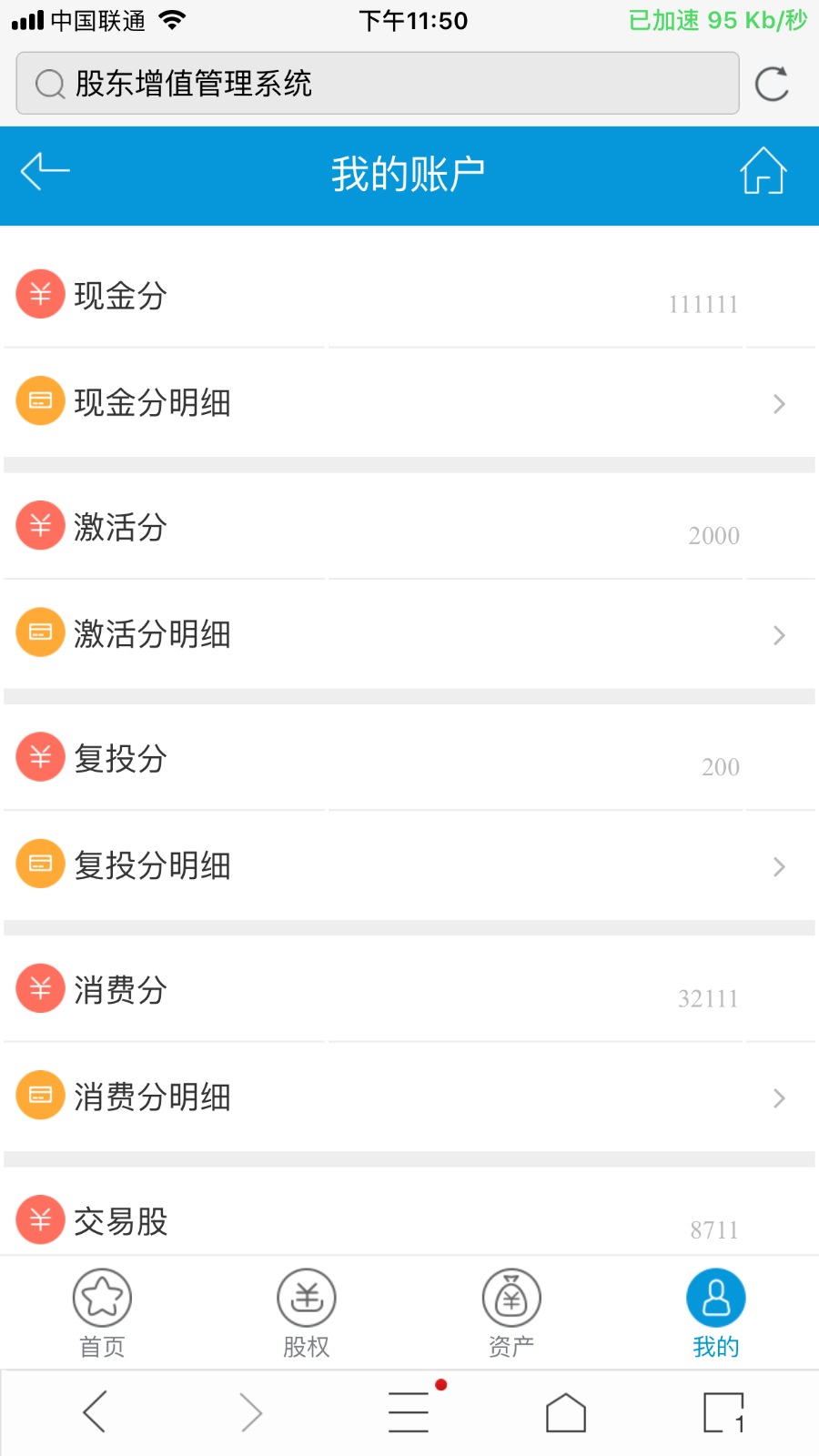
Task: Reload the page with the refresh icon
Action: [x=772, y=84]
